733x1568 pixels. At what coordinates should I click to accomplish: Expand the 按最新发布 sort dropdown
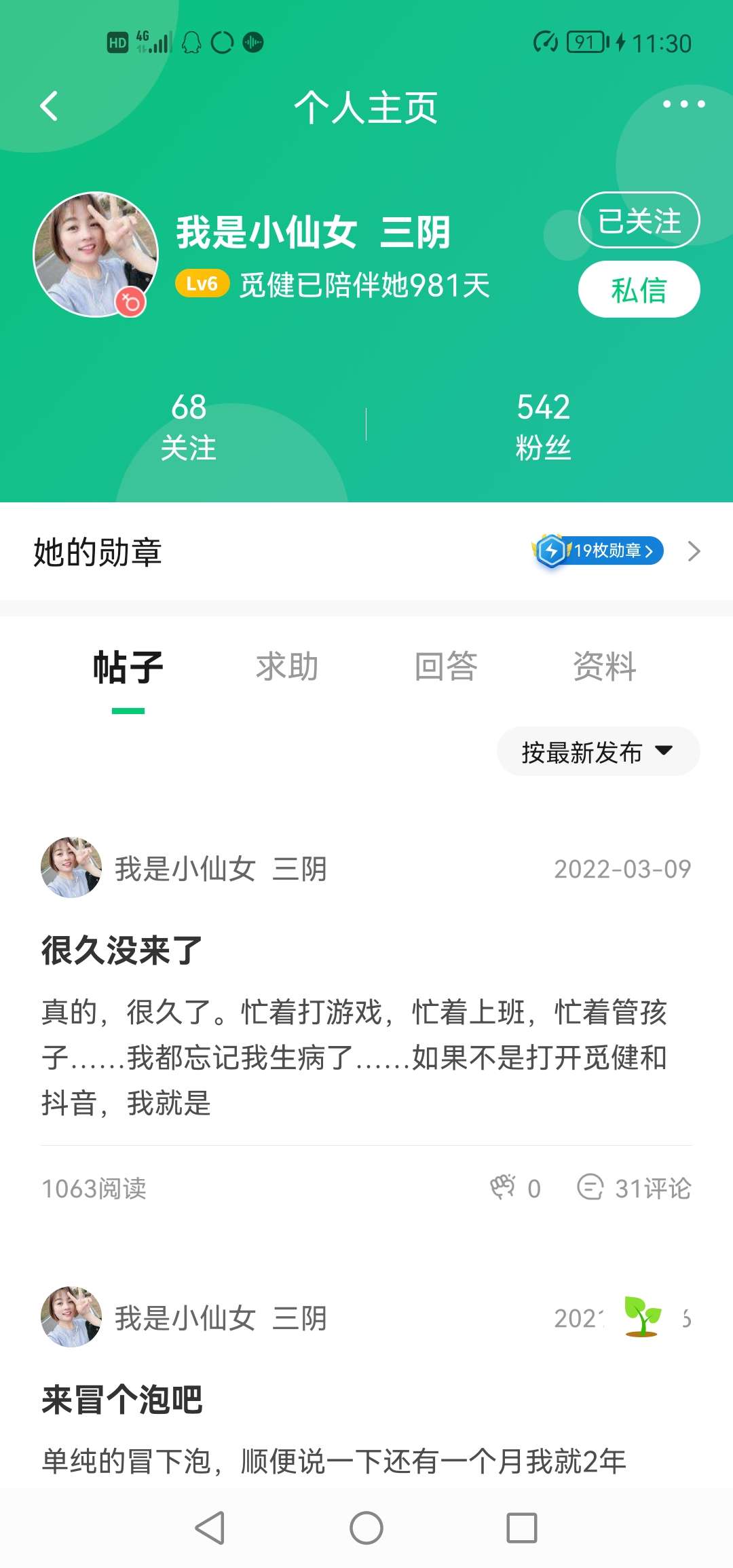click(598, 751)
